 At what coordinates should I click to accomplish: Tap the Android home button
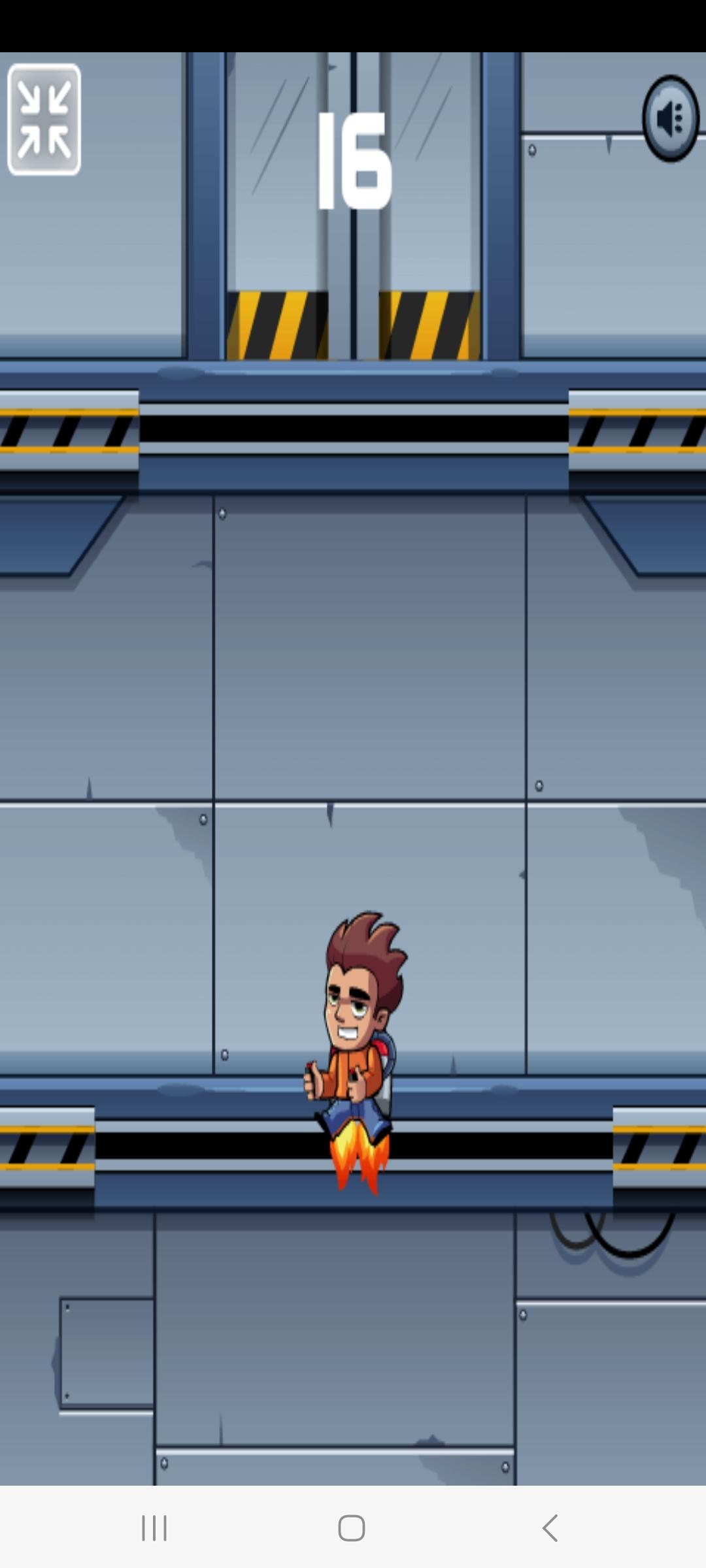point(352,1527)
